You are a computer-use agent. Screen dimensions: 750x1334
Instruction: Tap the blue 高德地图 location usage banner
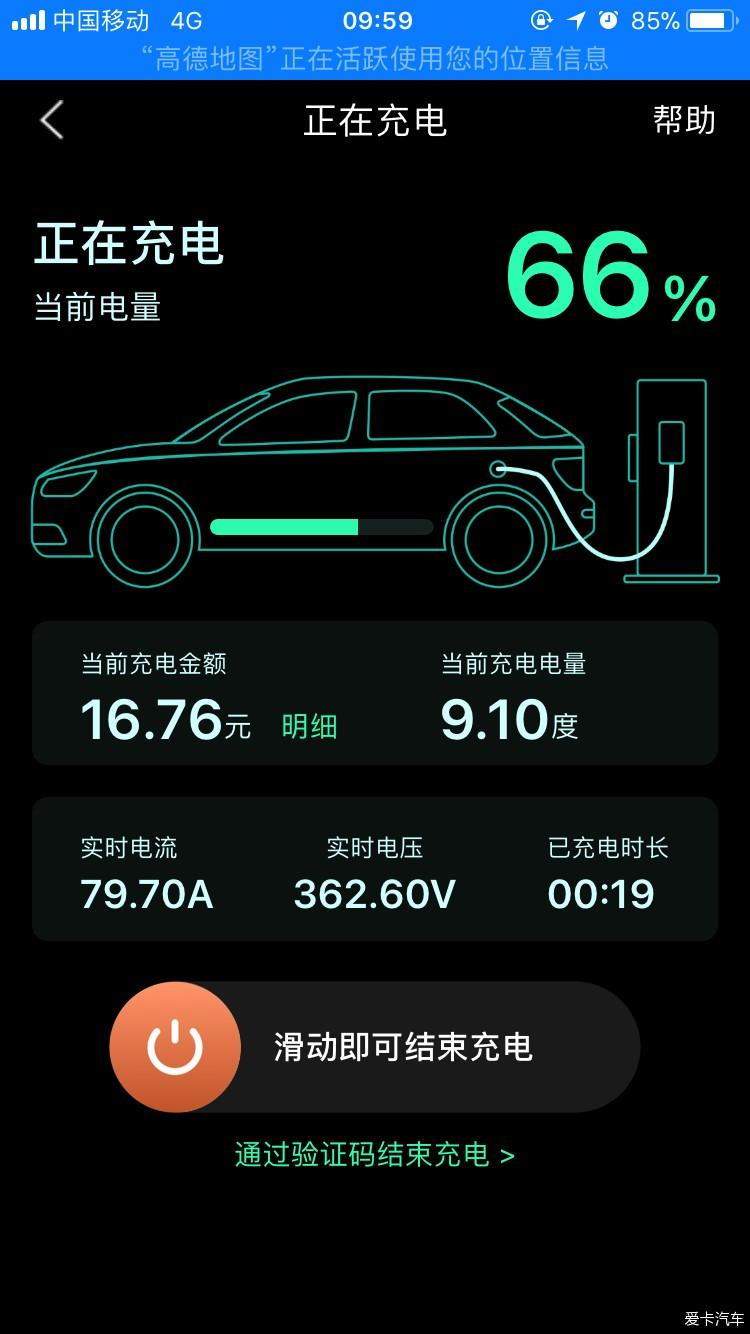(x=375, y=58)
